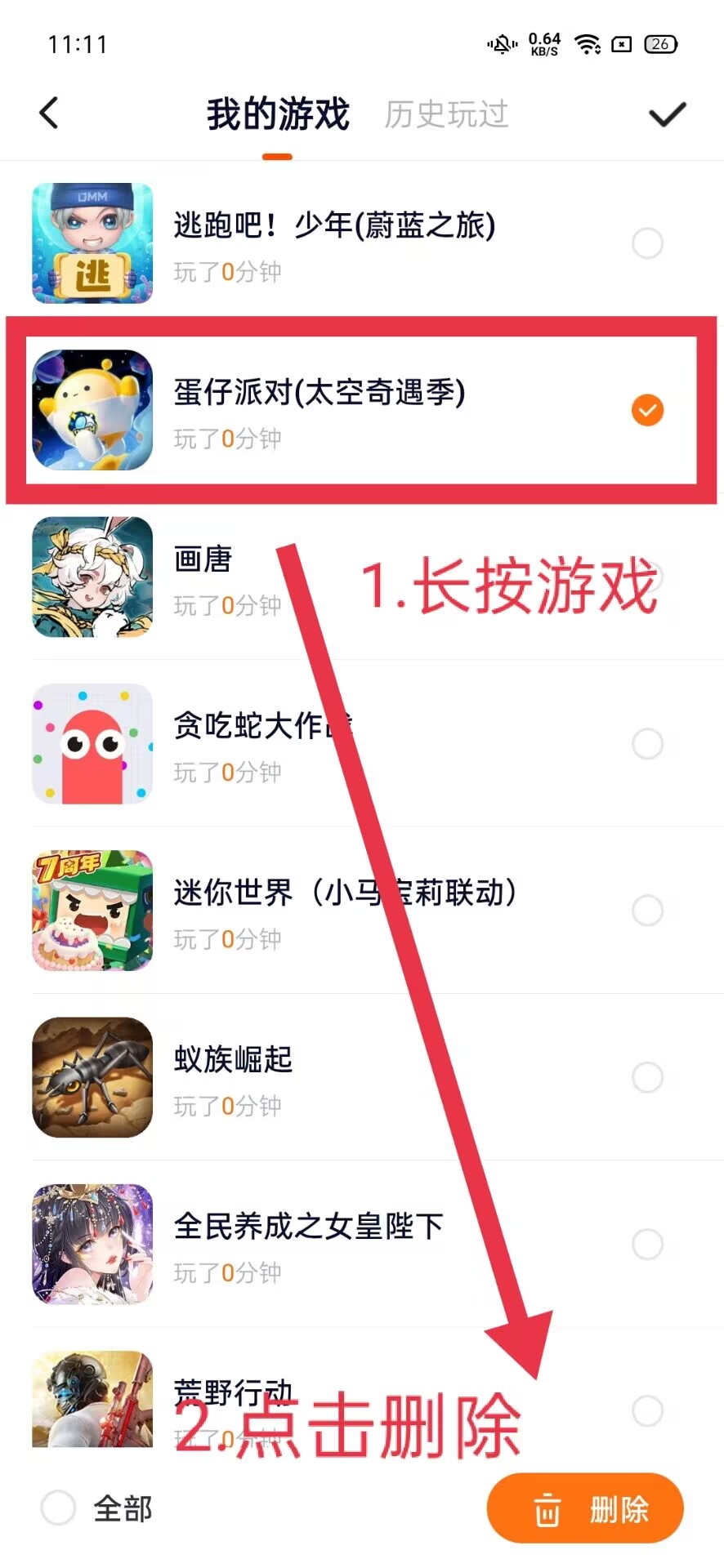This screenshot has height=1568, width=724.
Task: Uncheck 蛋仔派对(太空奇遇季)
Action: coord(647,410)
